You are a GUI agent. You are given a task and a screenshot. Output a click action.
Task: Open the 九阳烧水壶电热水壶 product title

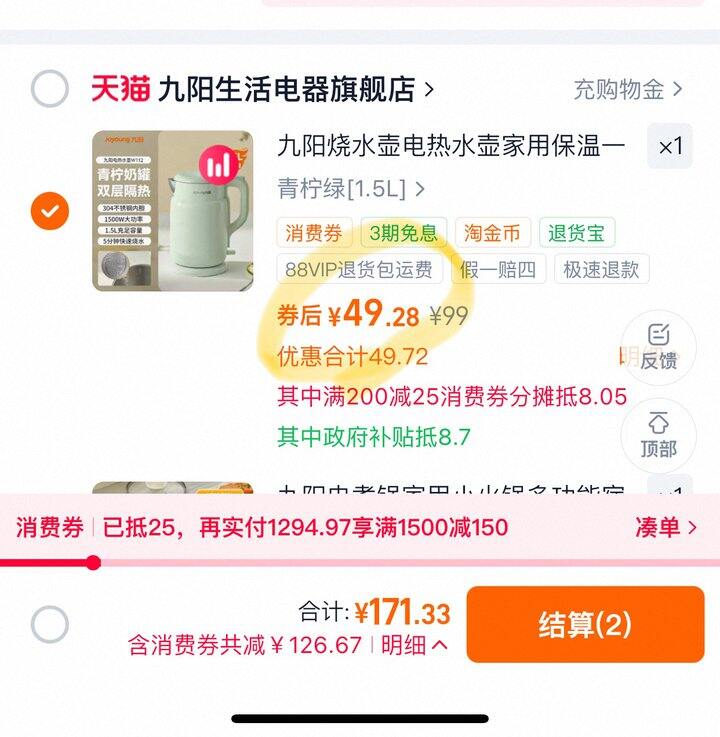(x=451, y=147)
